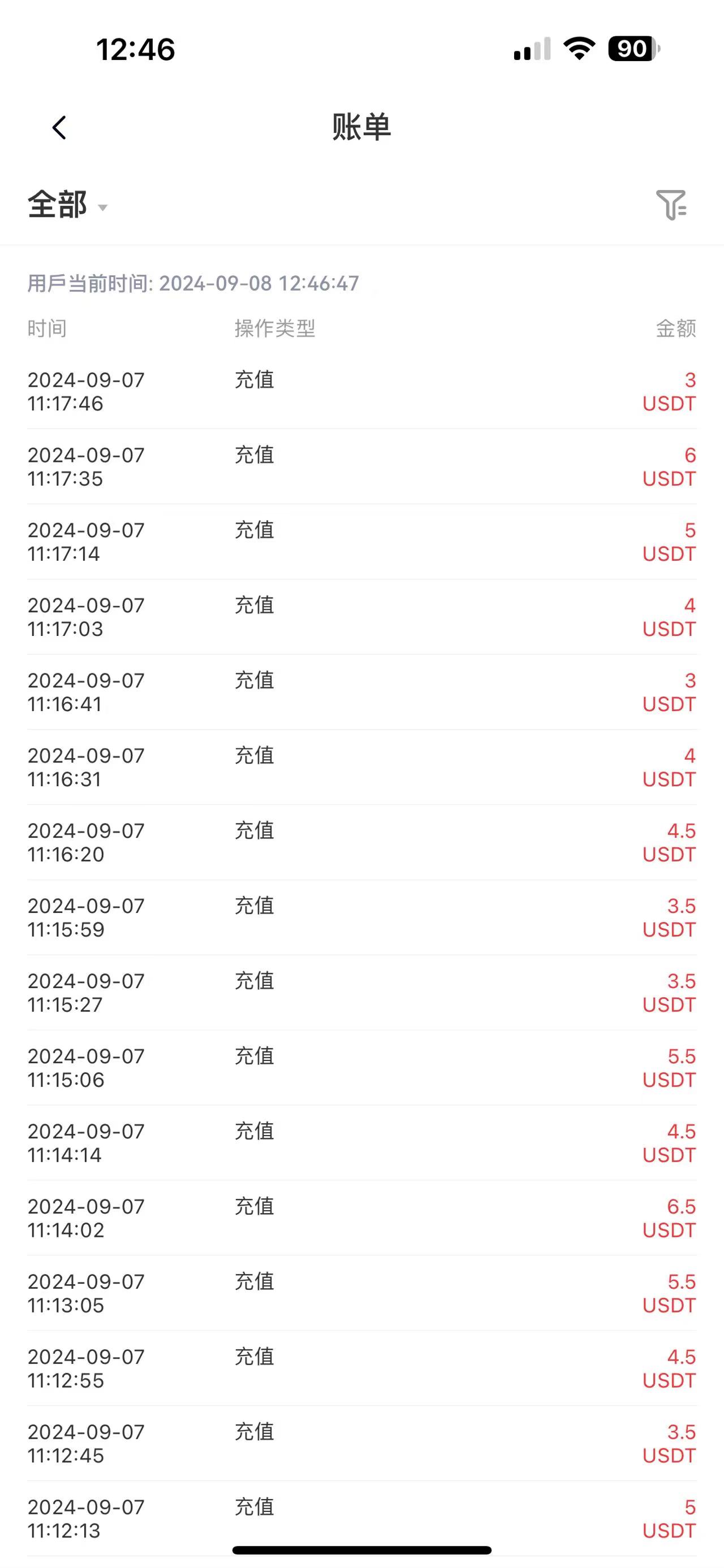Click the 3 USDT amount of the first record
The image size is (724, 1568).
pos(670,392)
